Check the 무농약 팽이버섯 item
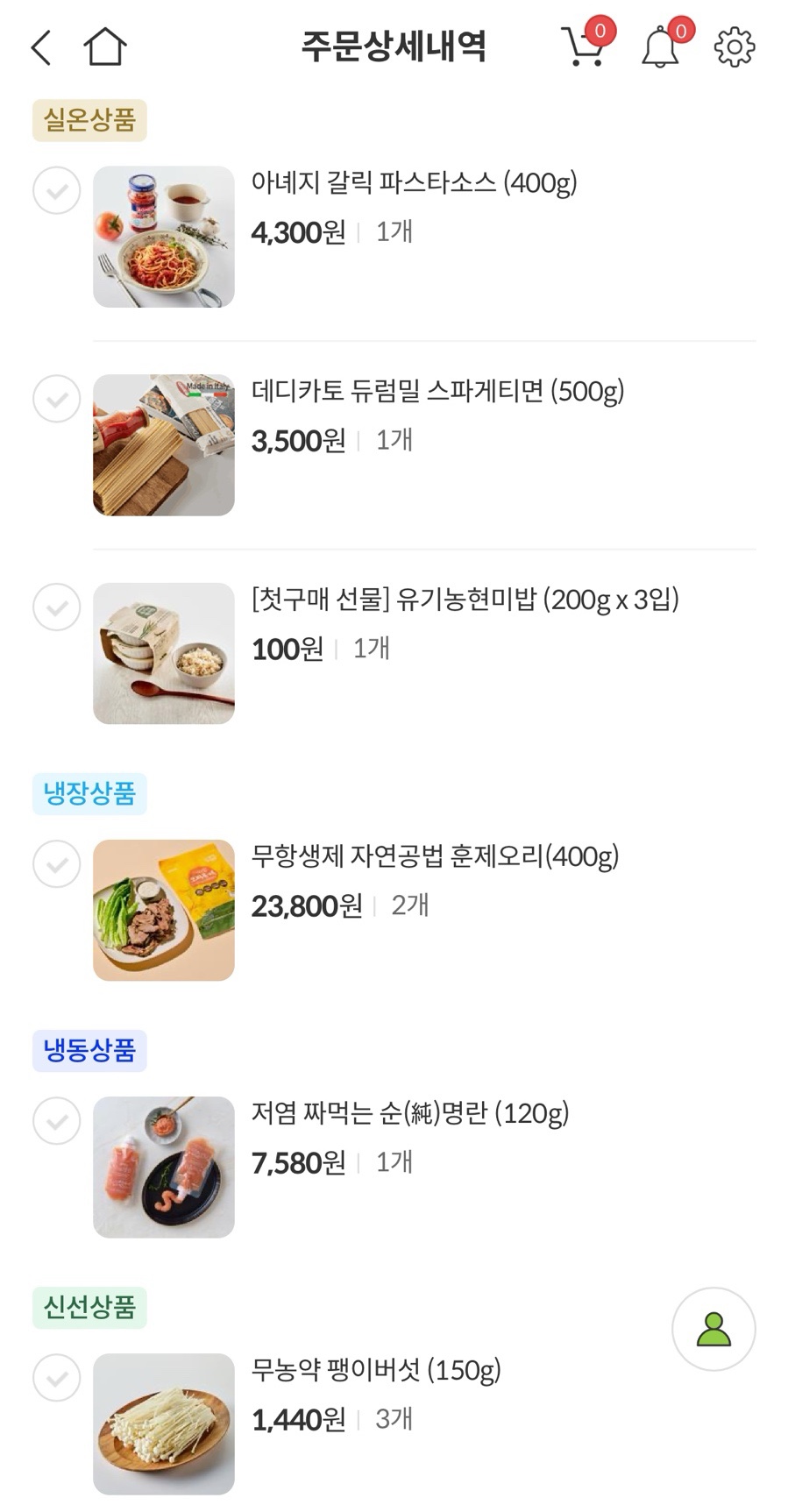The width and height of the screenshot is (788, 1512). (x=57, y=1377)
